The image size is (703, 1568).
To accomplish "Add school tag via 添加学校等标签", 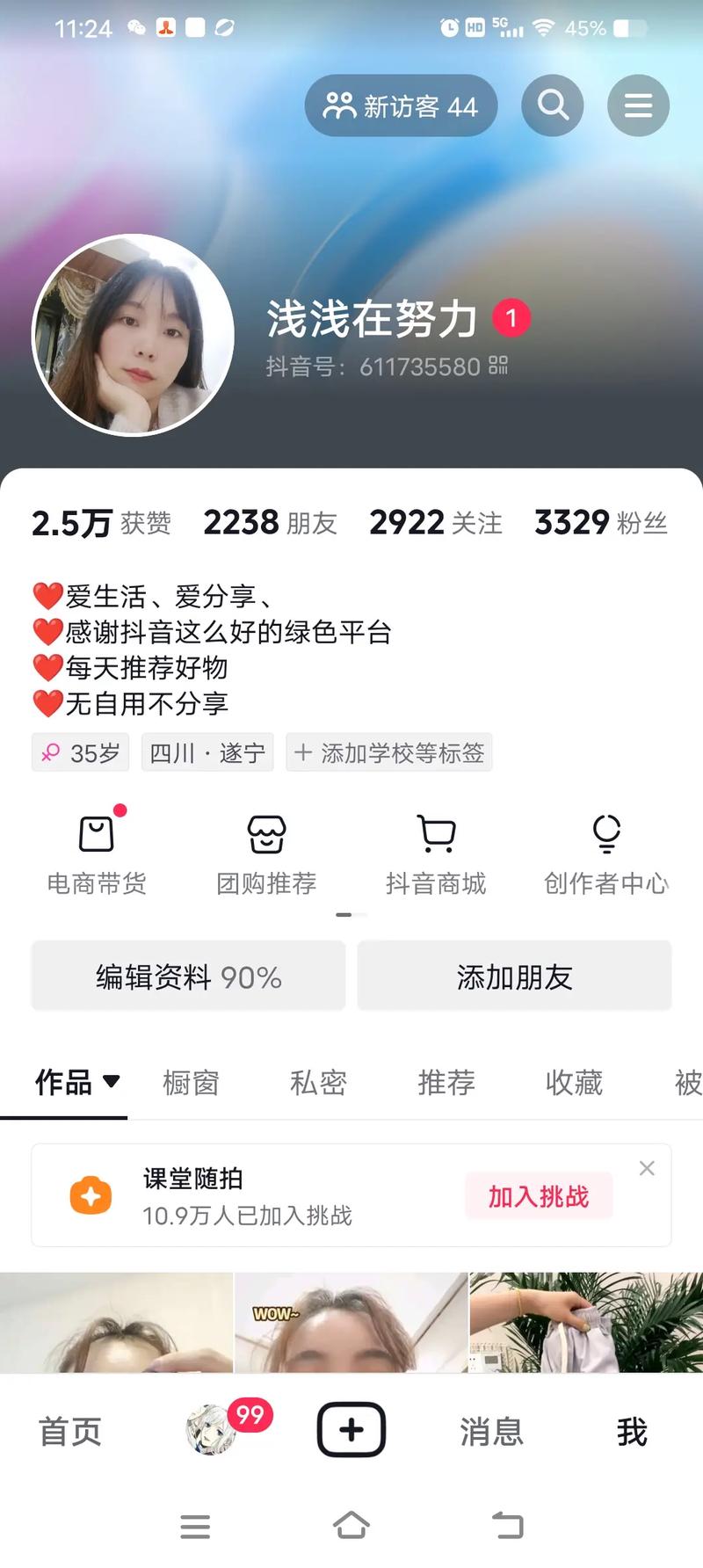I will tap(388, 753).
